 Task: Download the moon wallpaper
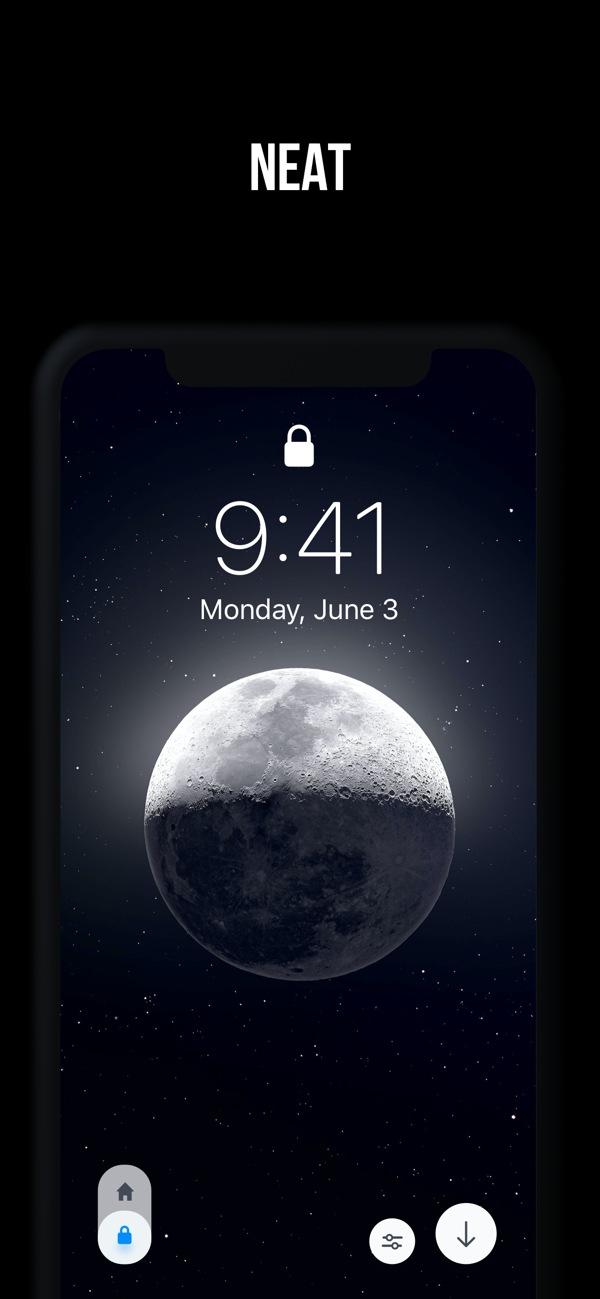pos(466,1234)
